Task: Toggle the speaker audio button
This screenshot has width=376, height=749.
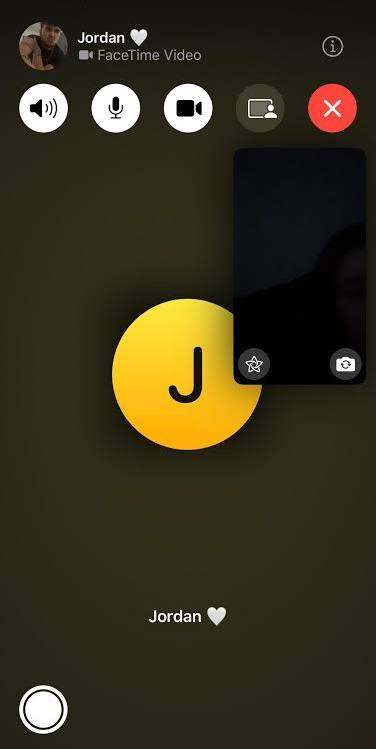Action: click(43, 108)
